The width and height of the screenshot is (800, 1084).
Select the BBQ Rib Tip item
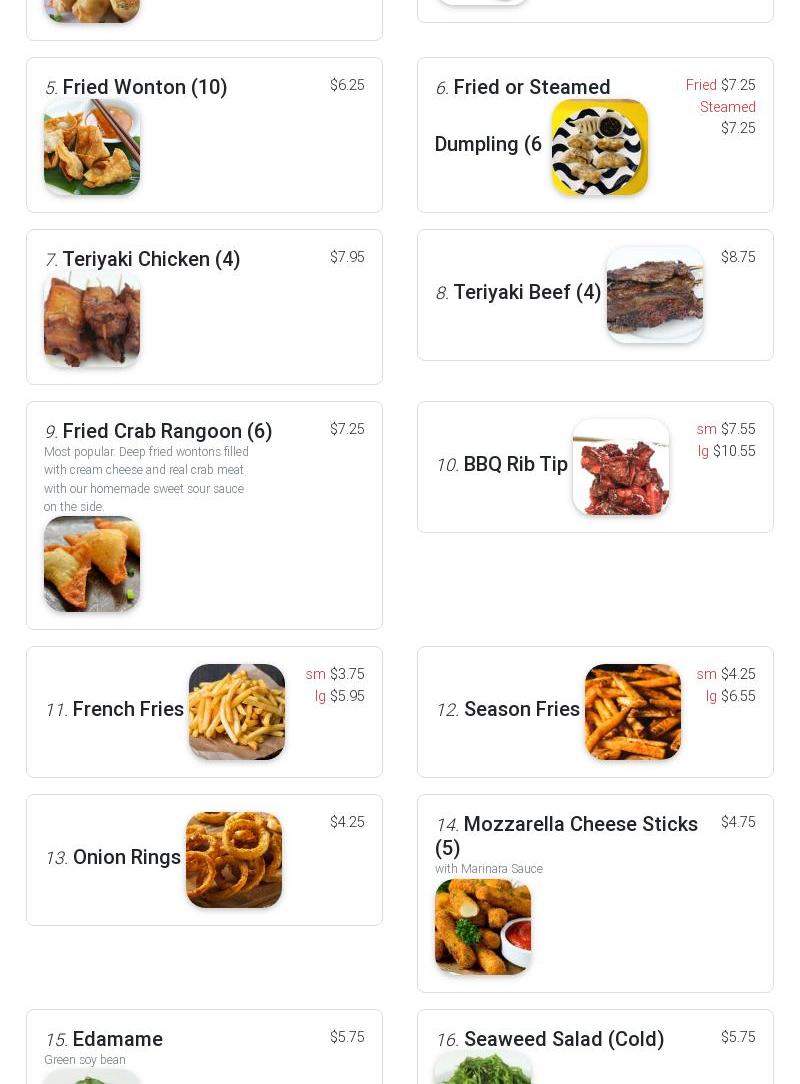click(515, 465)
